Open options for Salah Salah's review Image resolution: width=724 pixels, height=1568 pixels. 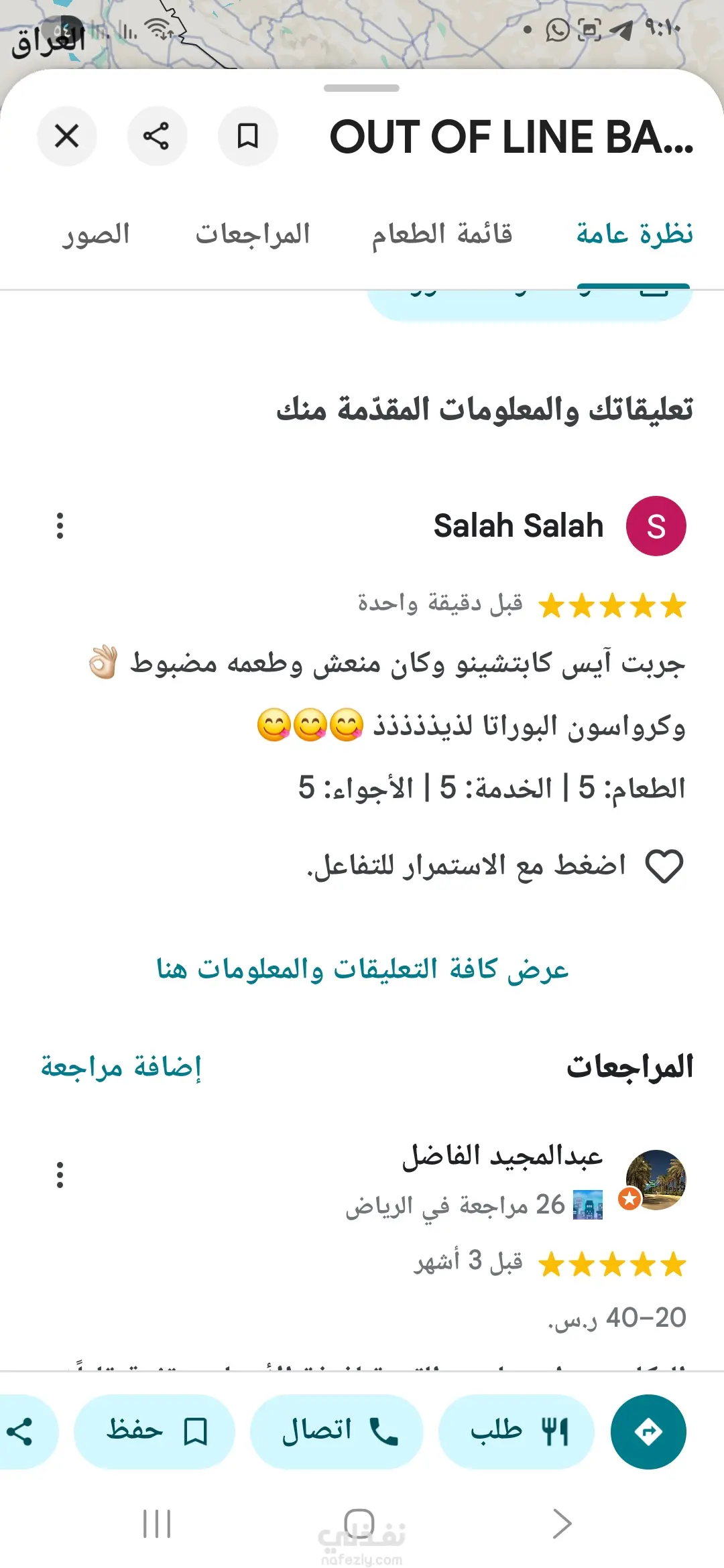pyautogui.click(x=60, y=526)
